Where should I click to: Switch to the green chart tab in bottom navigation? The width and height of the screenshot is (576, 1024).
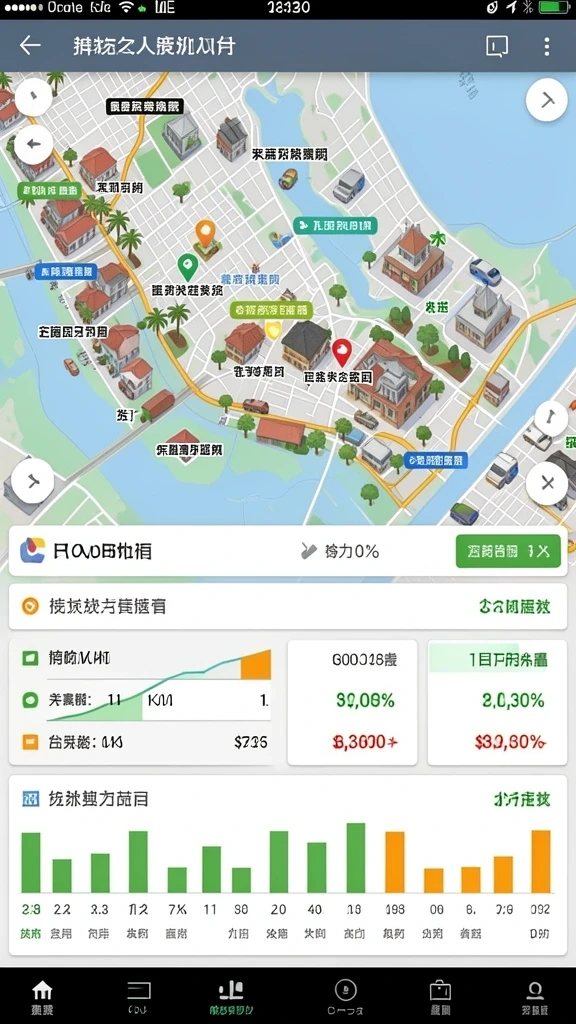(231, 997)
